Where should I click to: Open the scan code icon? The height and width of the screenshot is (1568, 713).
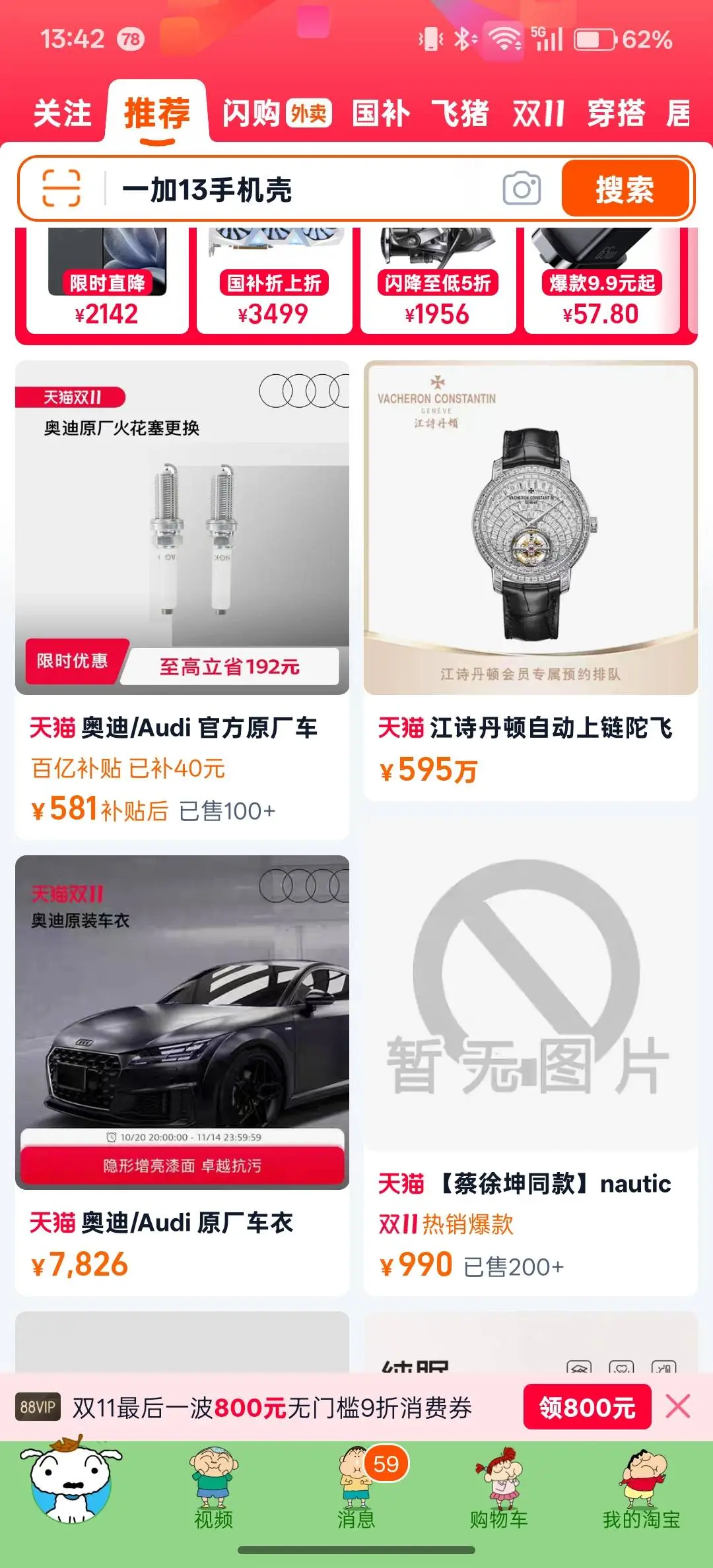coord(61,189)
